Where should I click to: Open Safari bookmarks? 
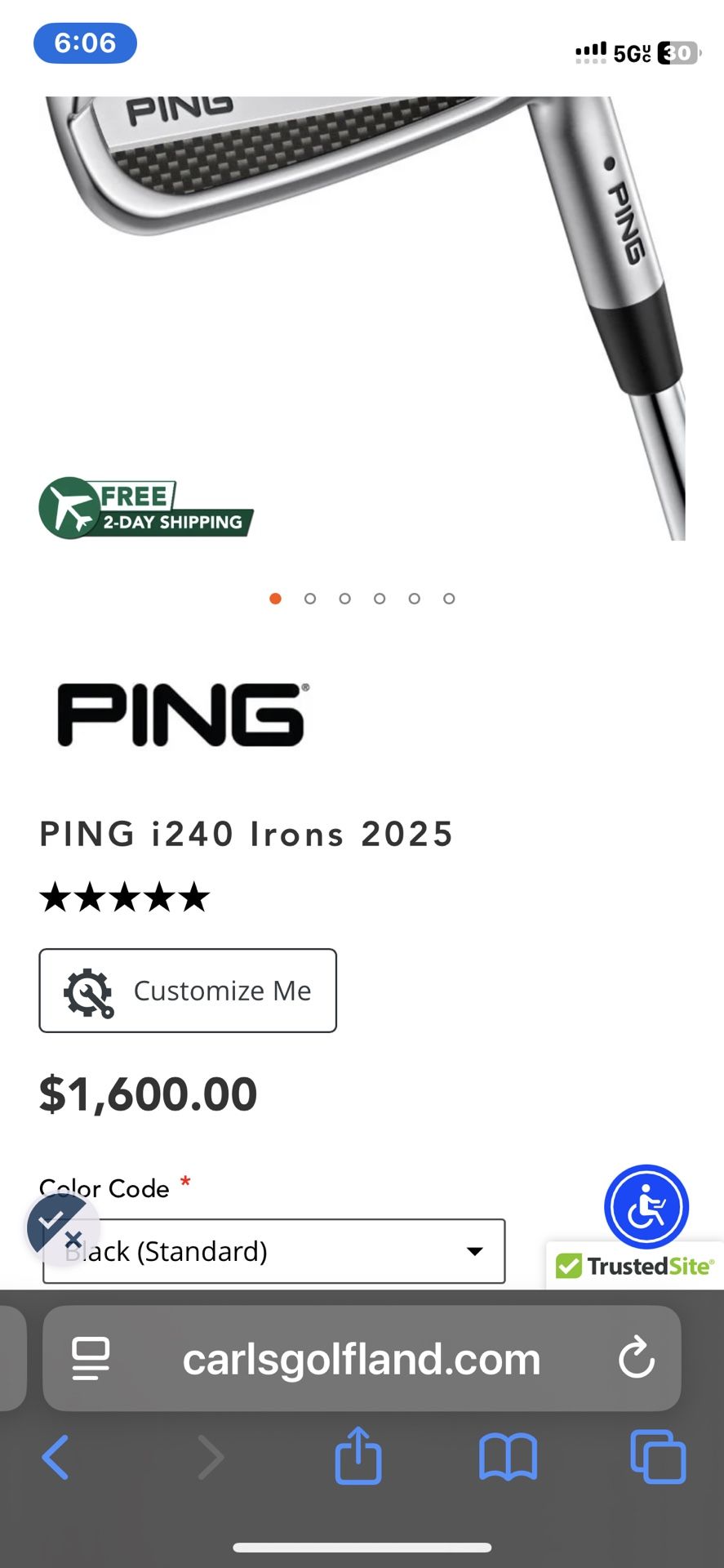click(508, 1457)
